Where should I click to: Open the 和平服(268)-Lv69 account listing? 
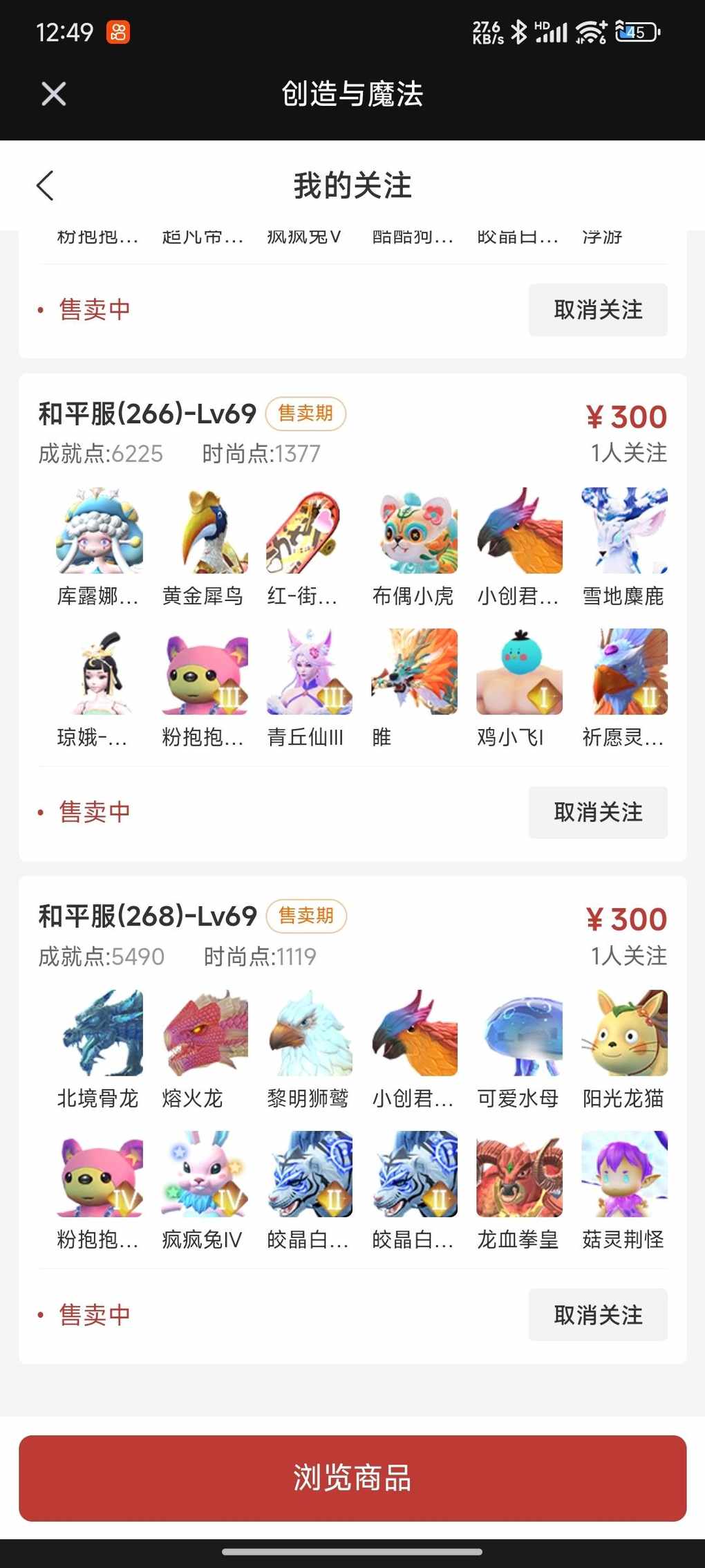click(x=147, y=916)
